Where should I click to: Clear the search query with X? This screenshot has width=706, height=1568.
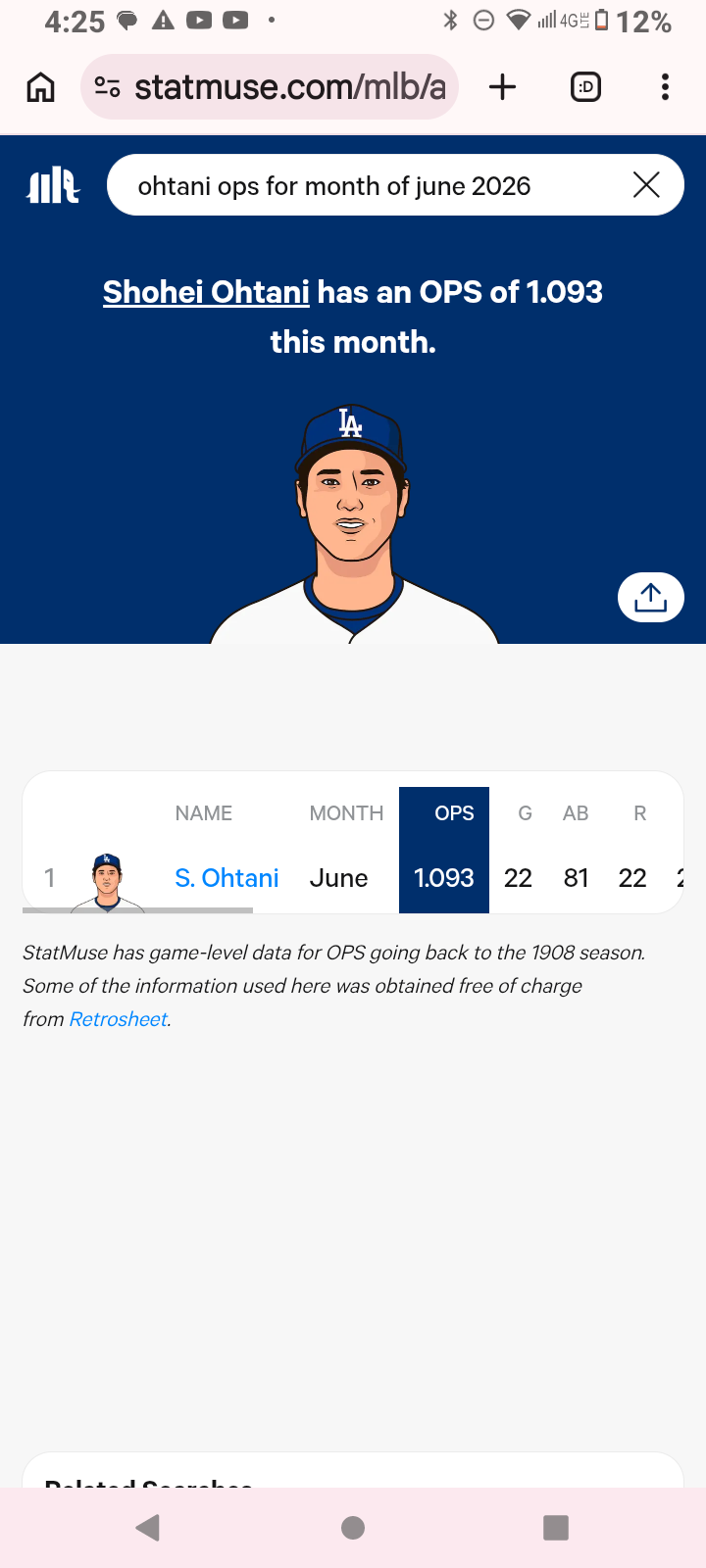tap(646, 184)
